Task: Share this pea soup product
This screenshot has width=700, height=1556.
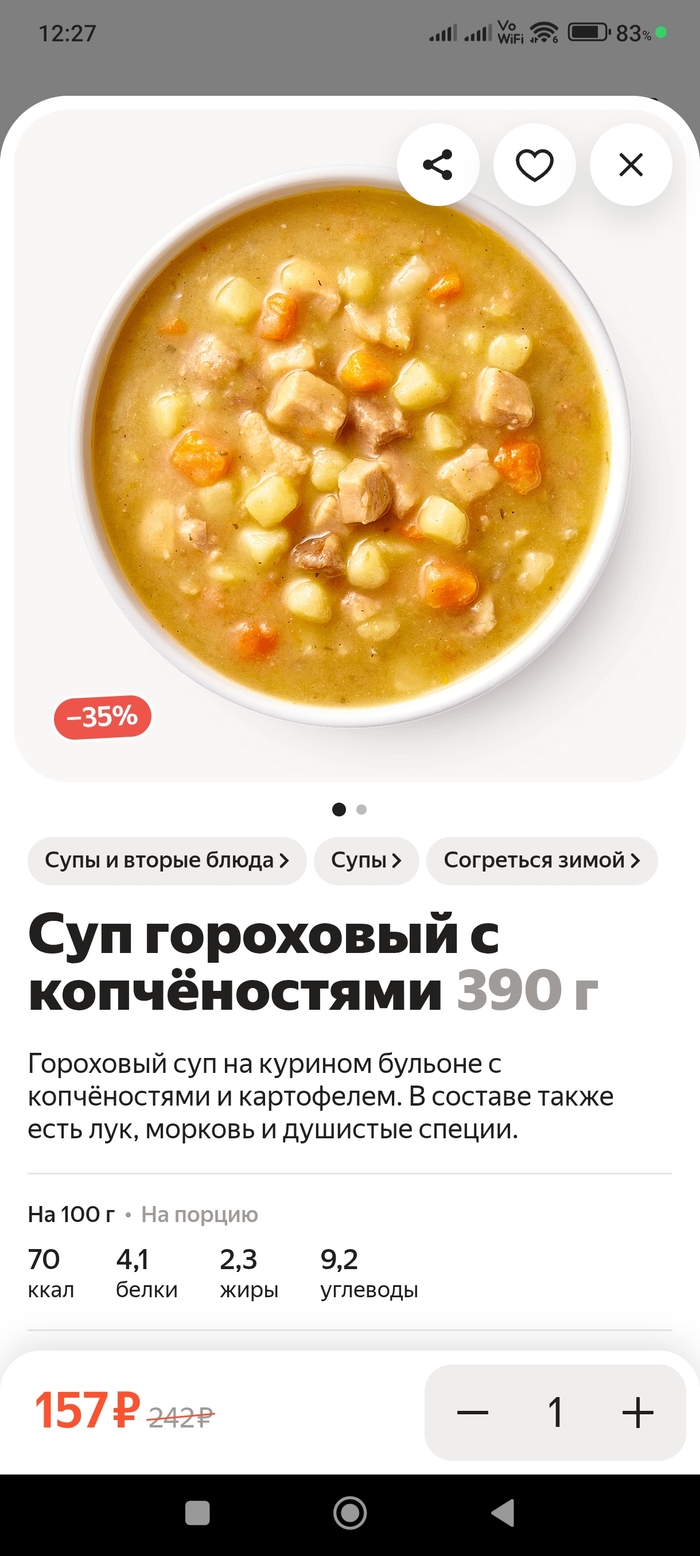Action: [x=437, y=165]
